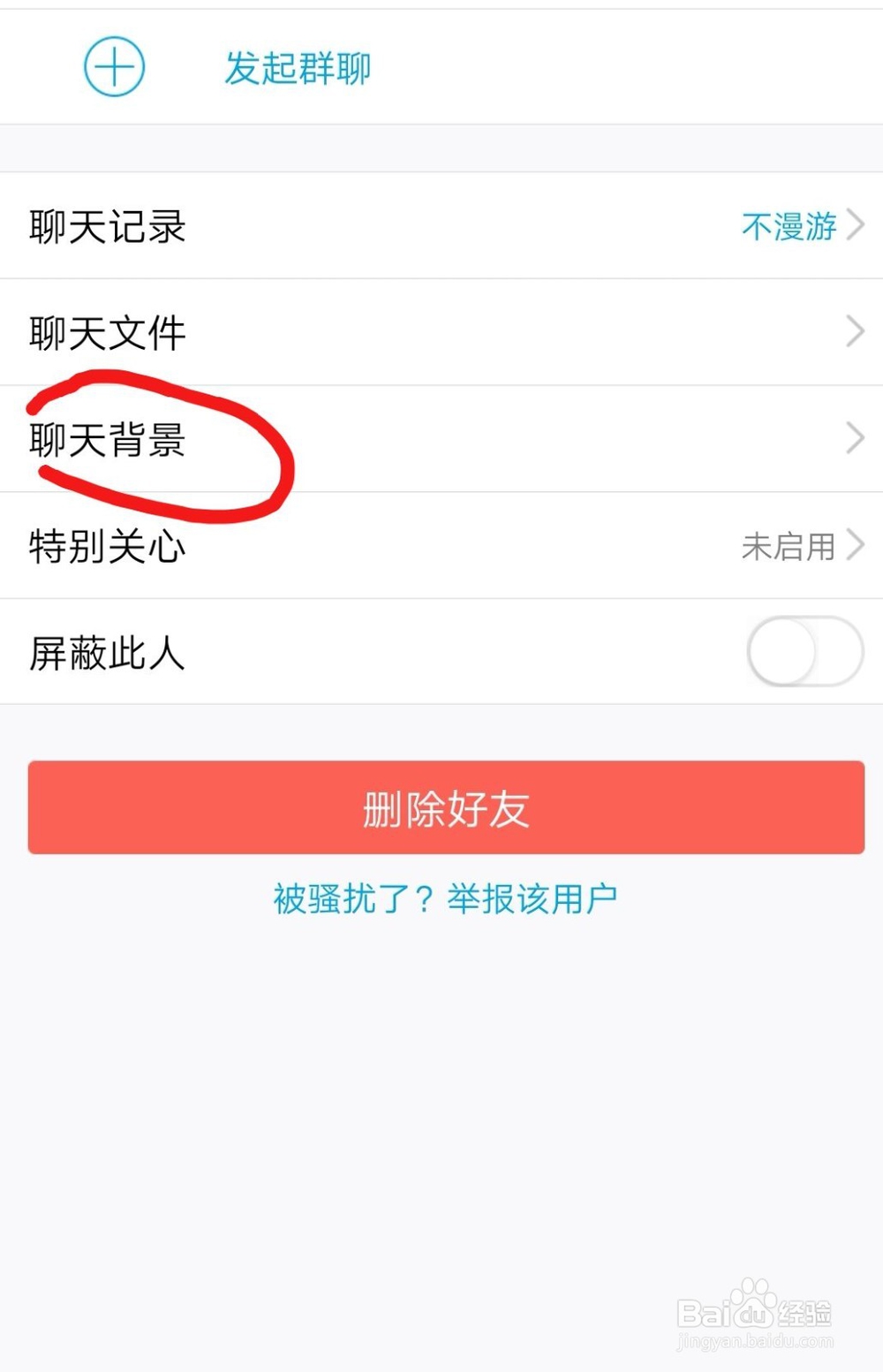Tap the 不漫游 roaming status text
The height and width of the screenshot is (1372, 883).
789,227
